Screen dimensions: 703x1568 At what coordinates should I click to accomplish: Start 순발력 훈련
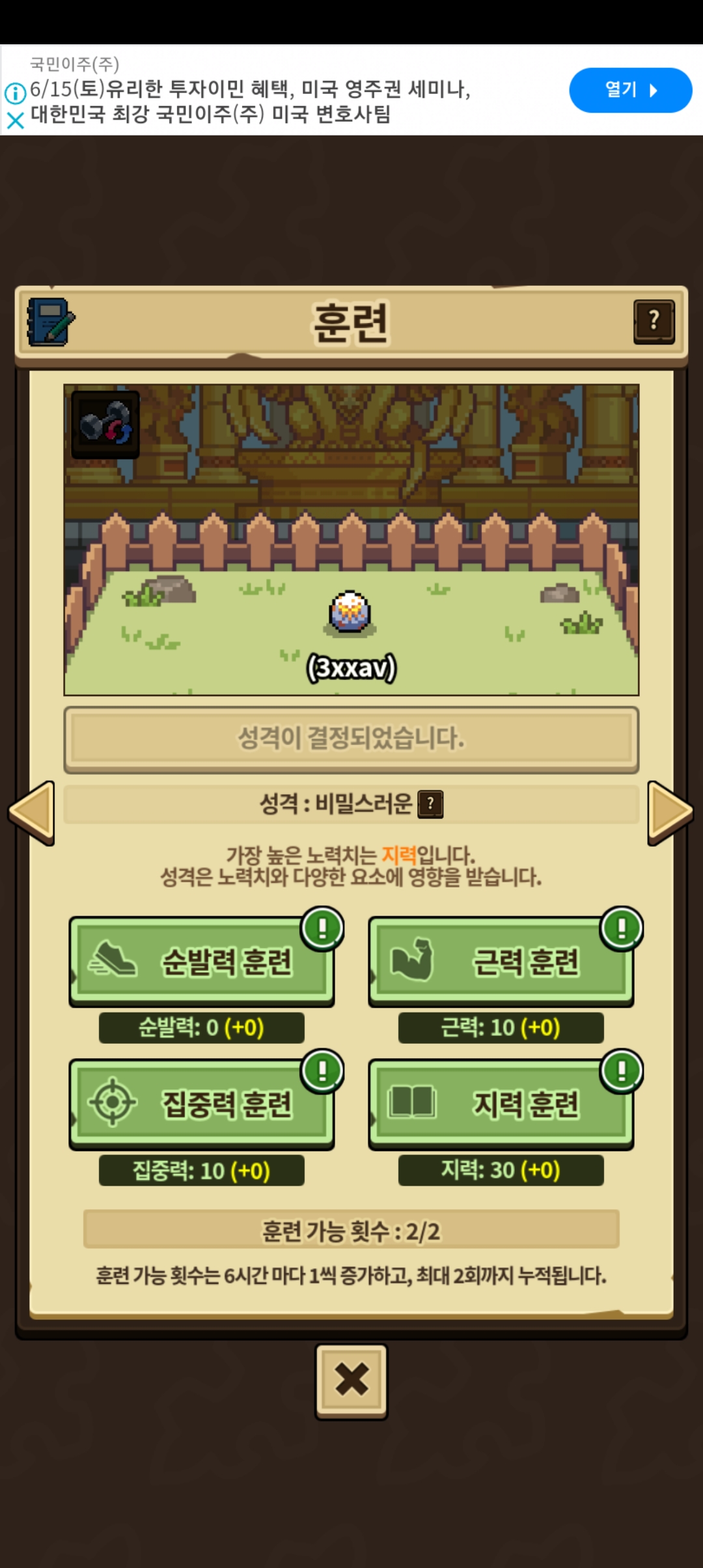pos(201,962)
